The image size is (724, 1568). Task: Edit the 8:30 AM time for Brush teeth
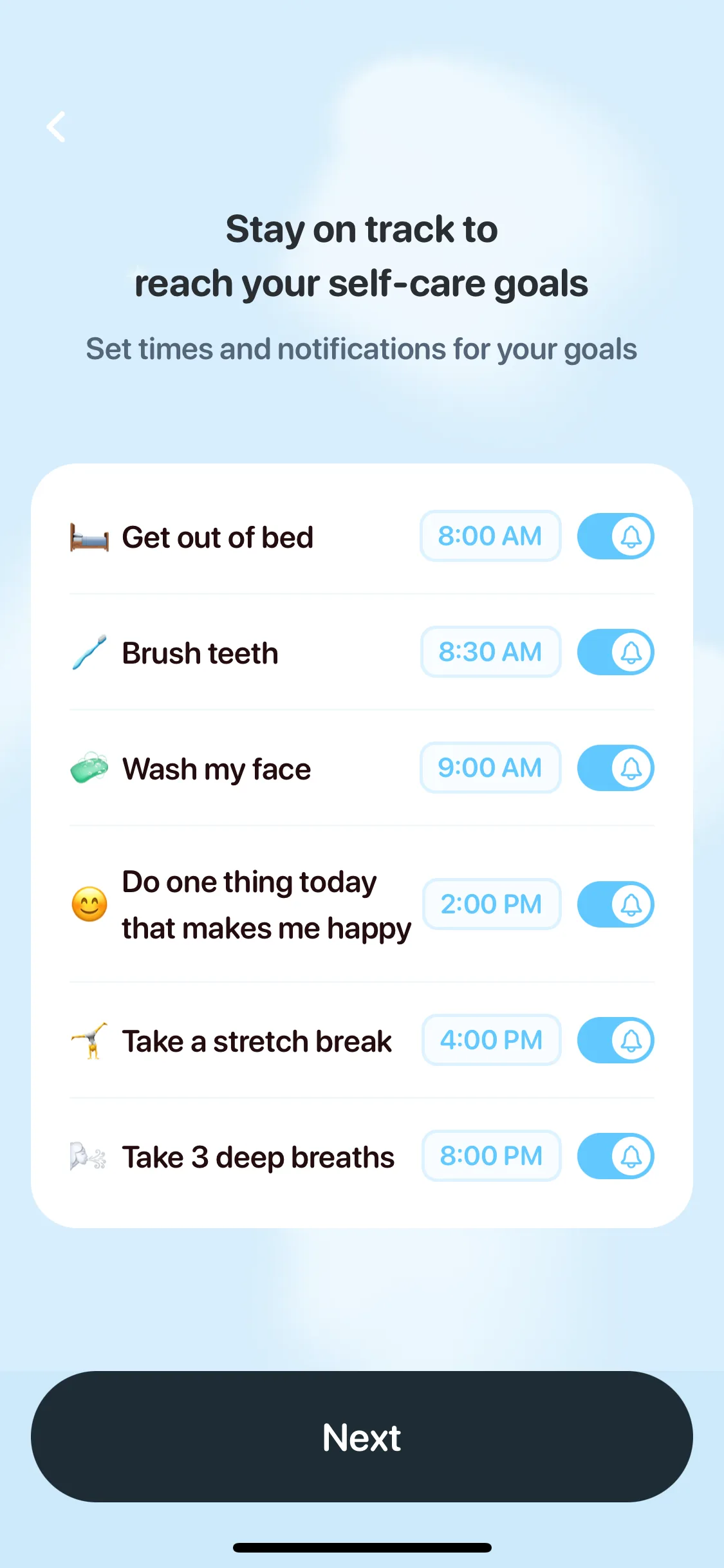[x=490, y=652]
